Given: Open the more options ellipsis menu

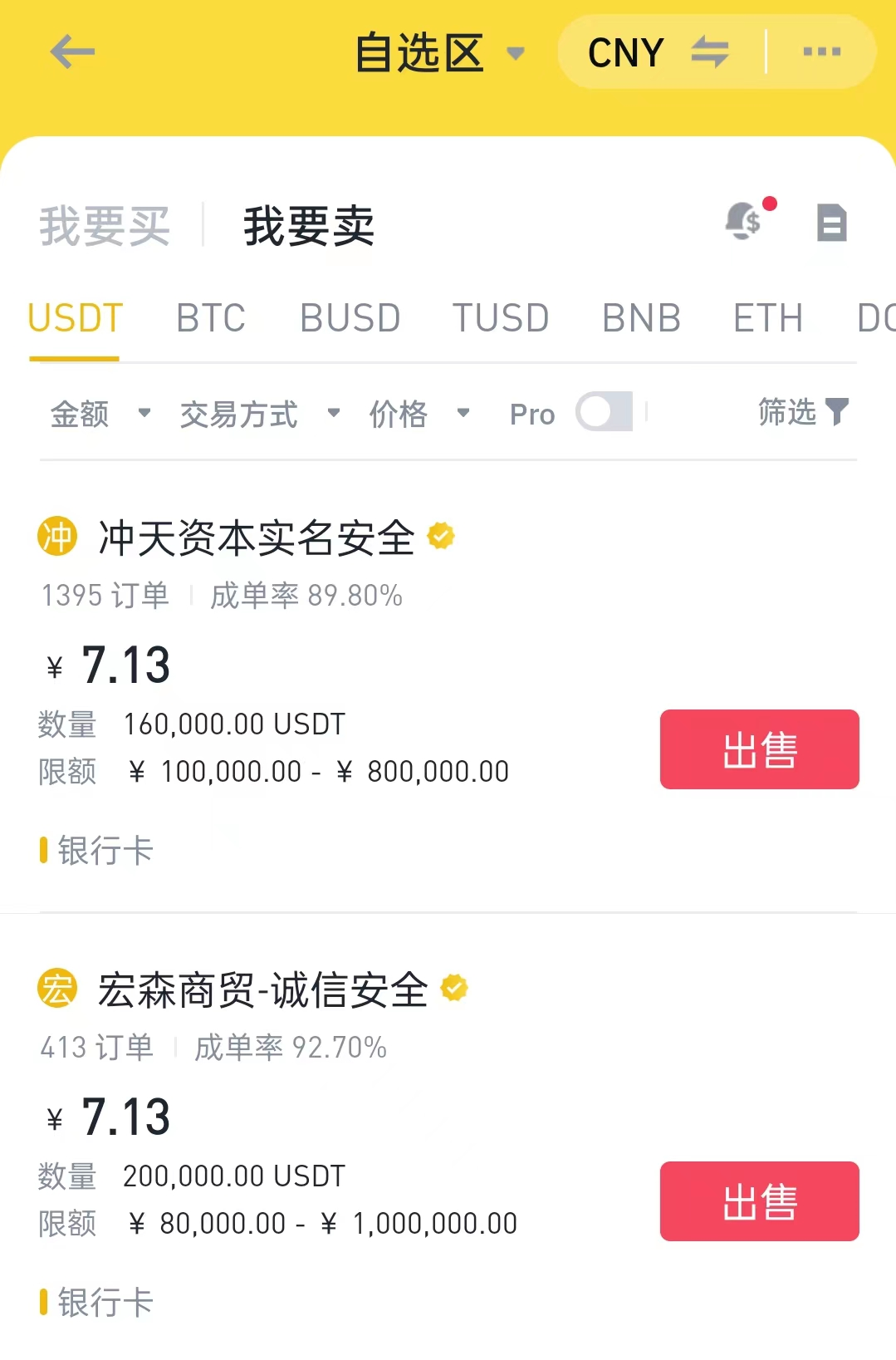Looking at the screenshot, I should (x=821, y=52).
